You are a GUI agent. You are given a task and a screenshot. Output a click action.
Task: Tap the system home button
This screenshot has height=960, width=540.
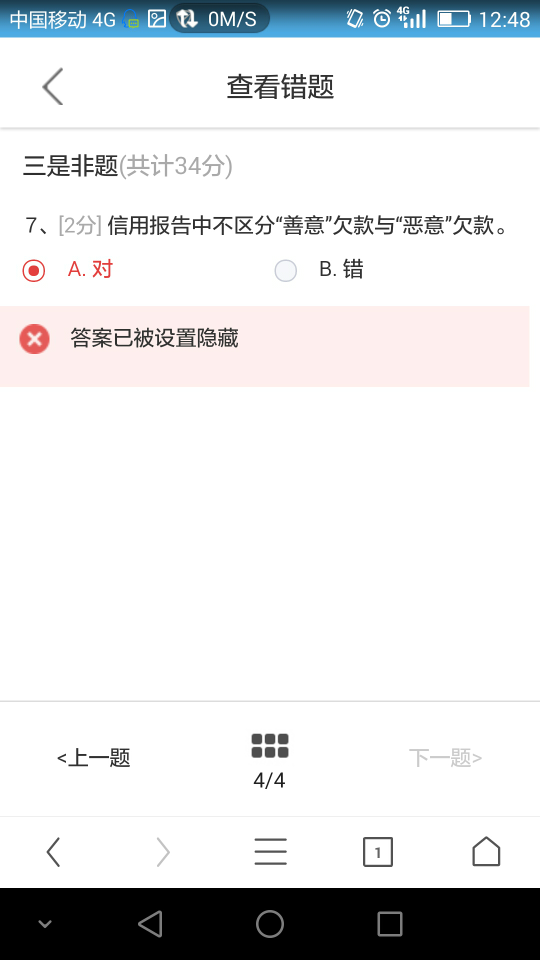[x=270, y=924]
